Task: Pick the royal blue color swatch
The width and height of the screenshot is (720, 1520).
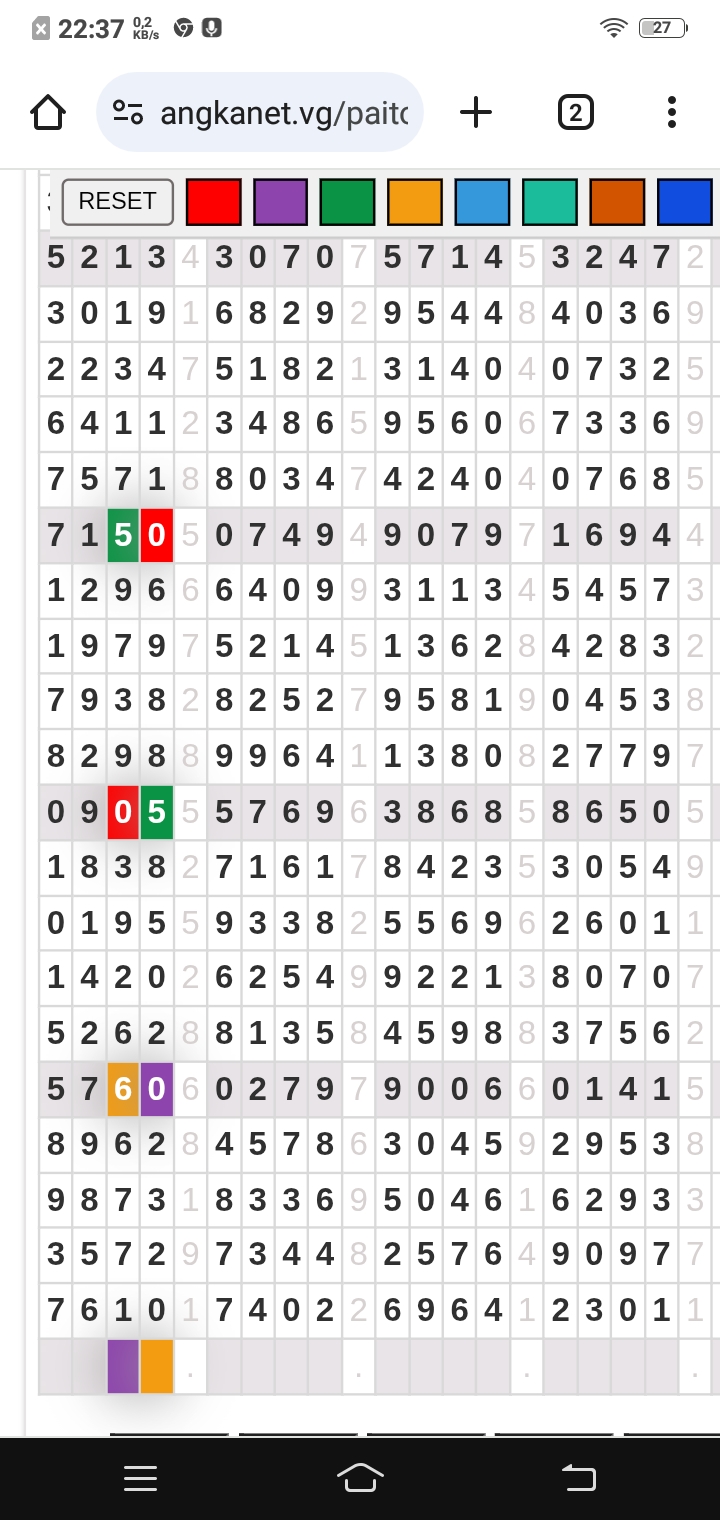Action: (685, 201)
